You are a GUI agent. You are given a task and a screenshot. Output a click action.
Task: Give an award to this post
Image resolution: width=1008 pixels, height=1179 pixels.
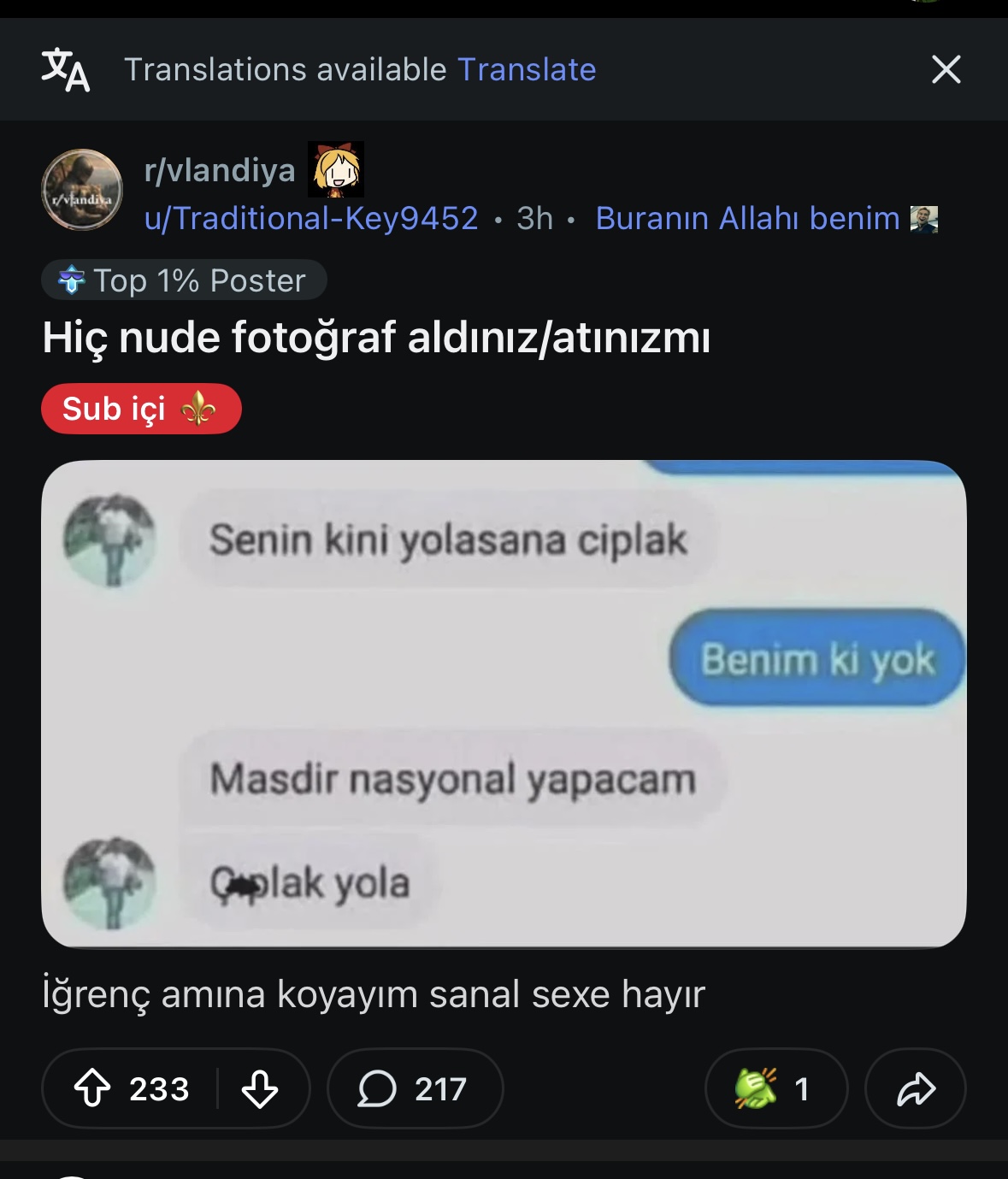coord(775,1088)
